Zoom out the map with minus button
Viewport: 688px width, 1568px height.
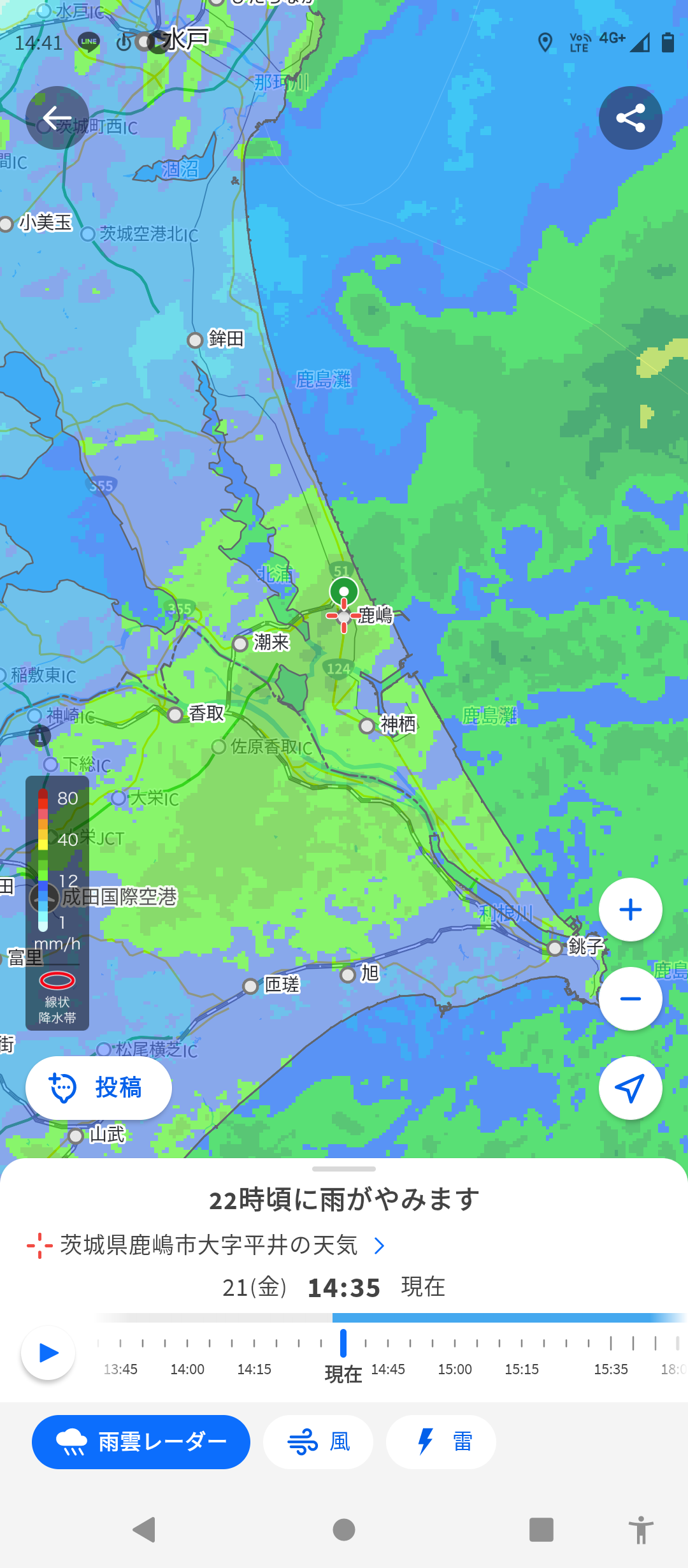coord(630,999)
